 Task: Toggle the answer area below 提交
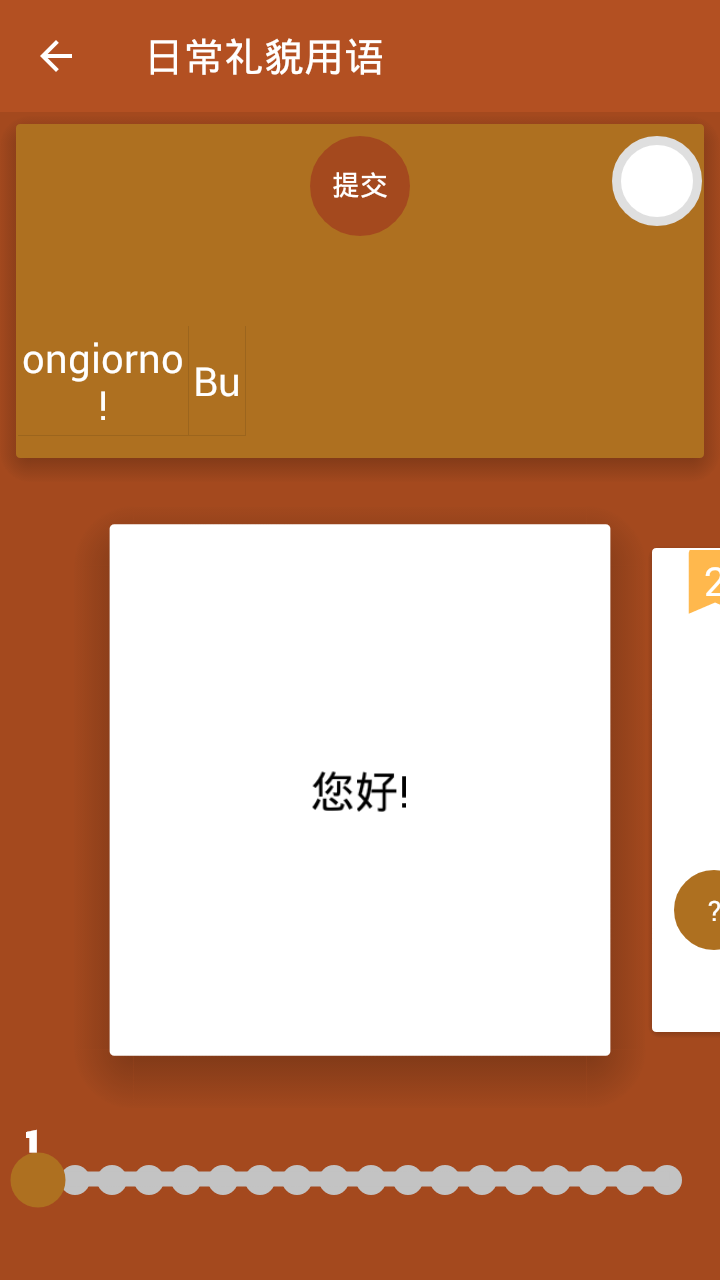360,290
